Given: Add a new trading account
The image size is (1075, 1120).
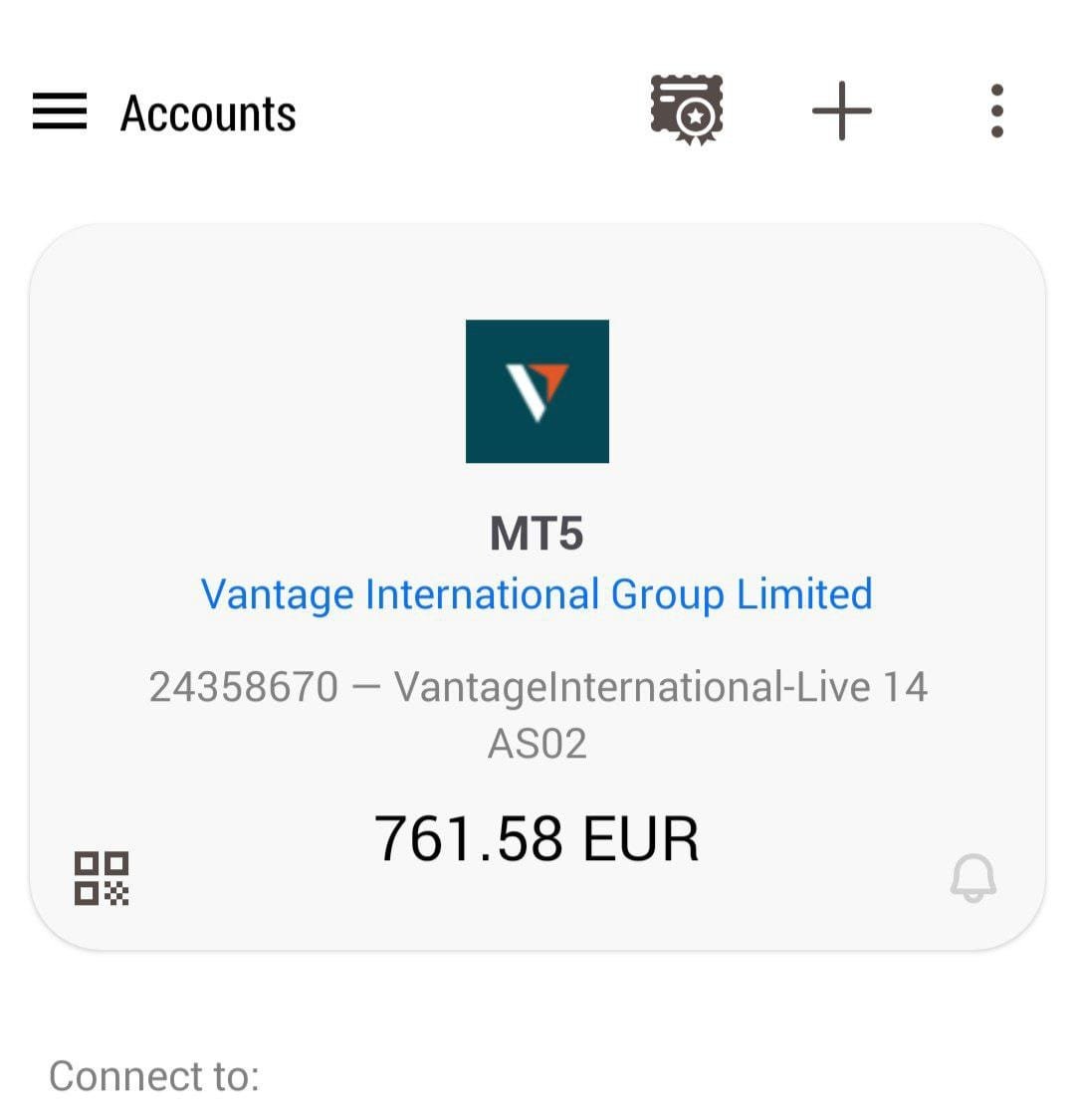Looking at the screenshot, I should 842,111.
